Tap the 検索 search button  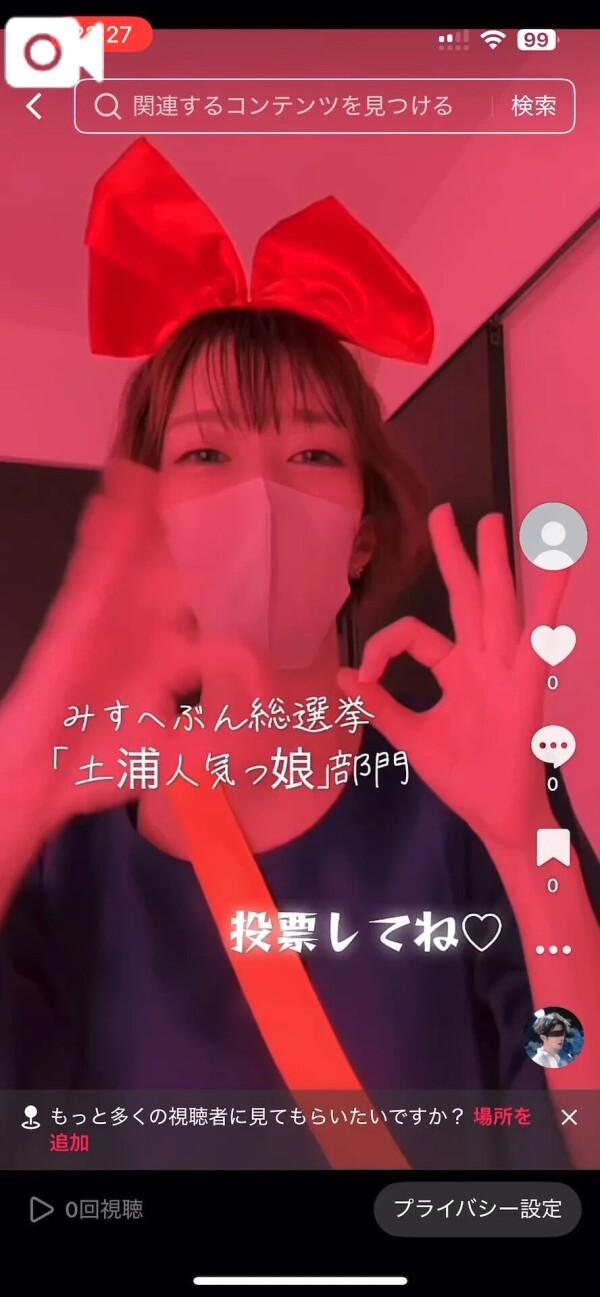533,106
